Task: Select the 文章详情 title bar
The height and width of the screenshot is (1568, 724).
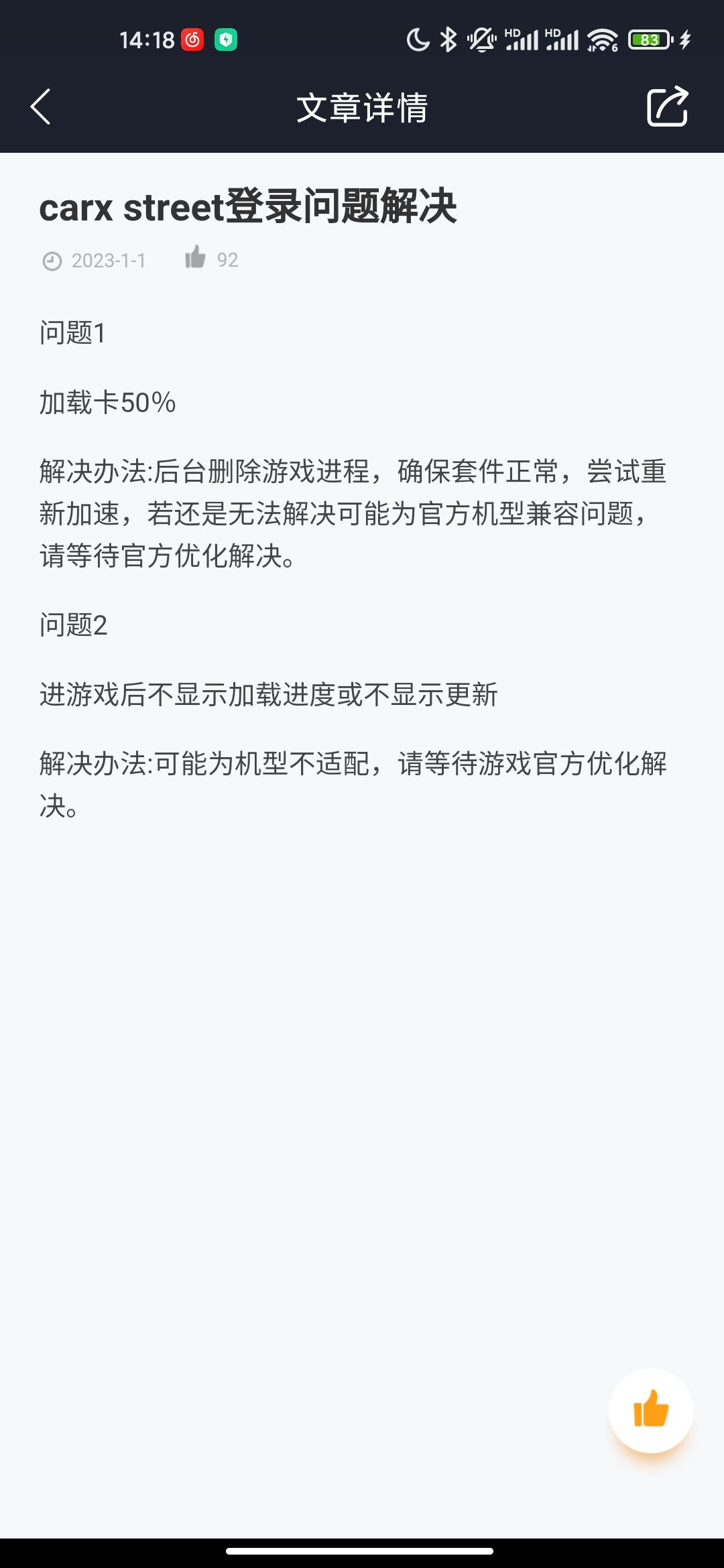Action: click(362, 109)
